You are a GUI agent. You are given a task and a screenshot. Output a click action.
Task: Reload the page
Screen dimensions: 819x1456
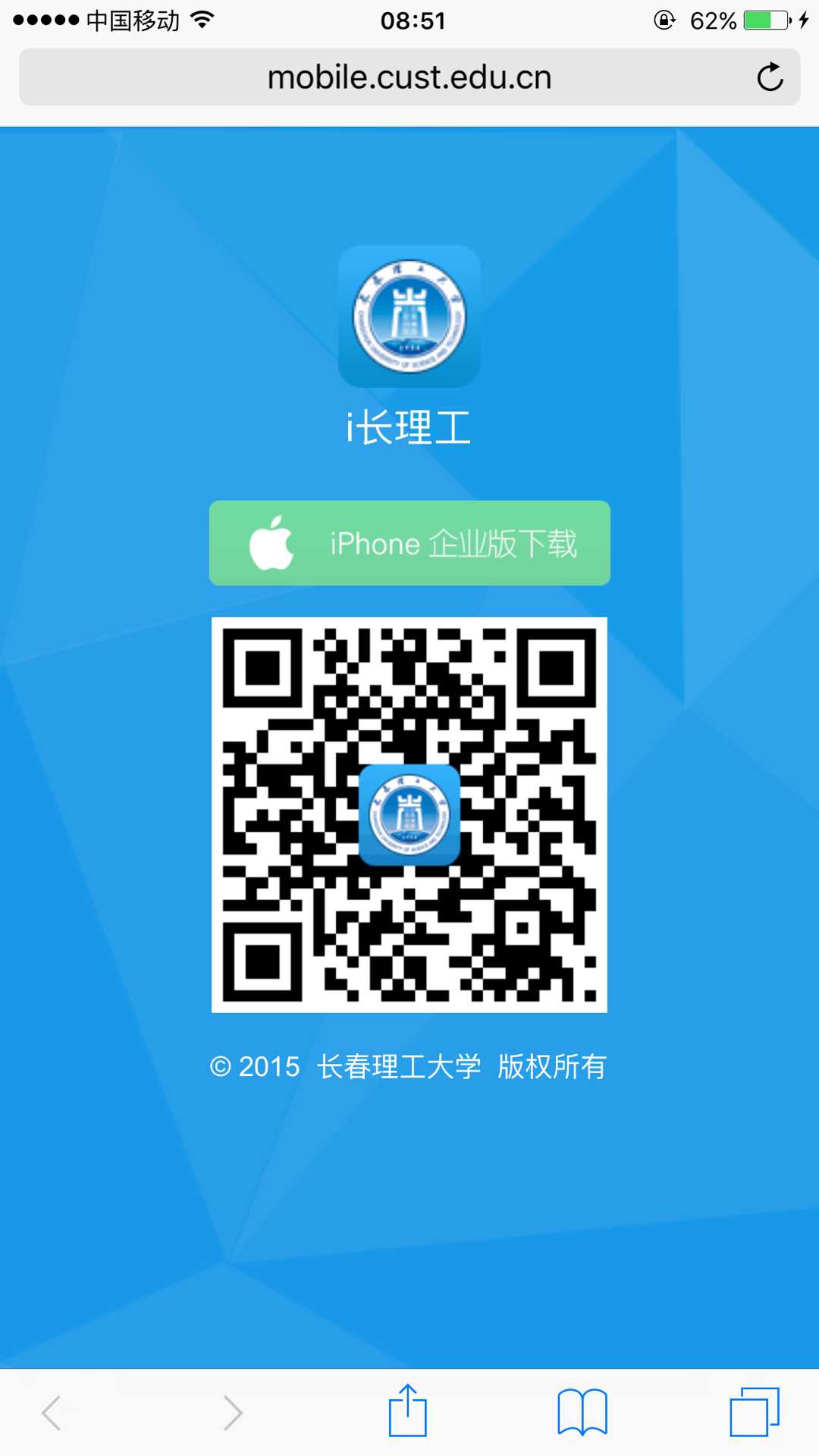tap(770, 77)
